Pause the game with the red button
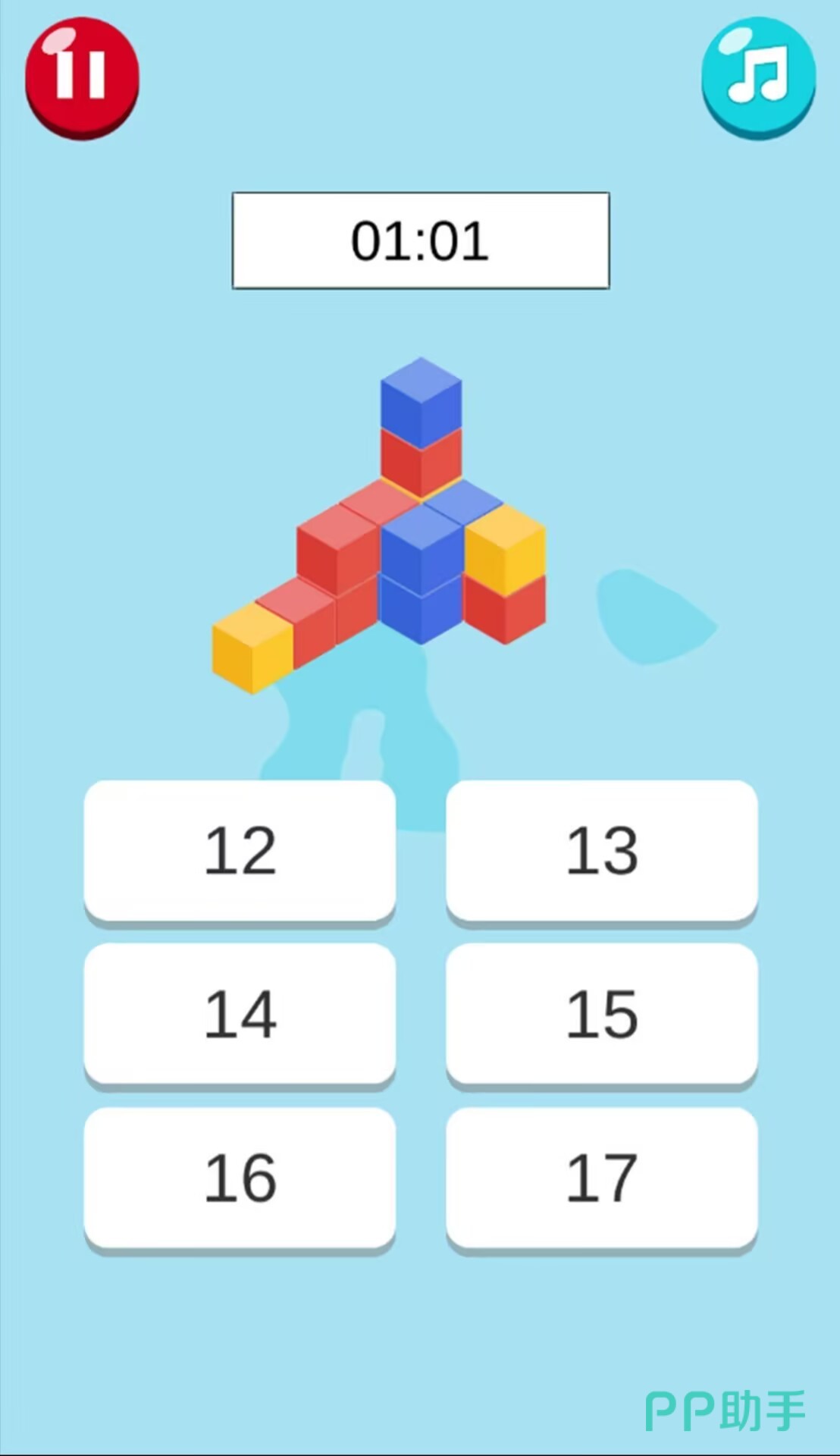Image resolution: width=840 pixels, height=1456 pixels. coord(82,77)
